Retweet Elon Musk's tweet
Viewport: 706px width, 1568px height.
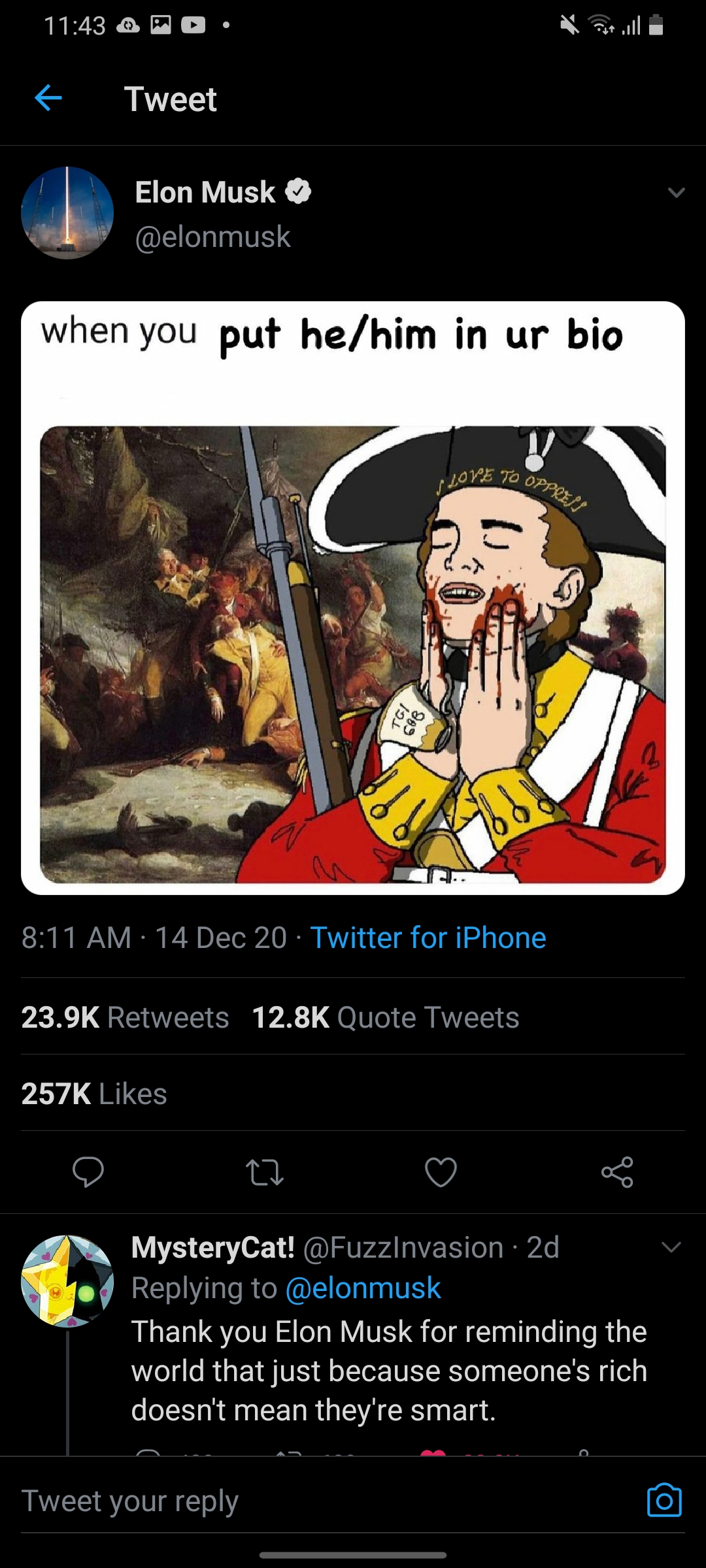(264, 1172)
